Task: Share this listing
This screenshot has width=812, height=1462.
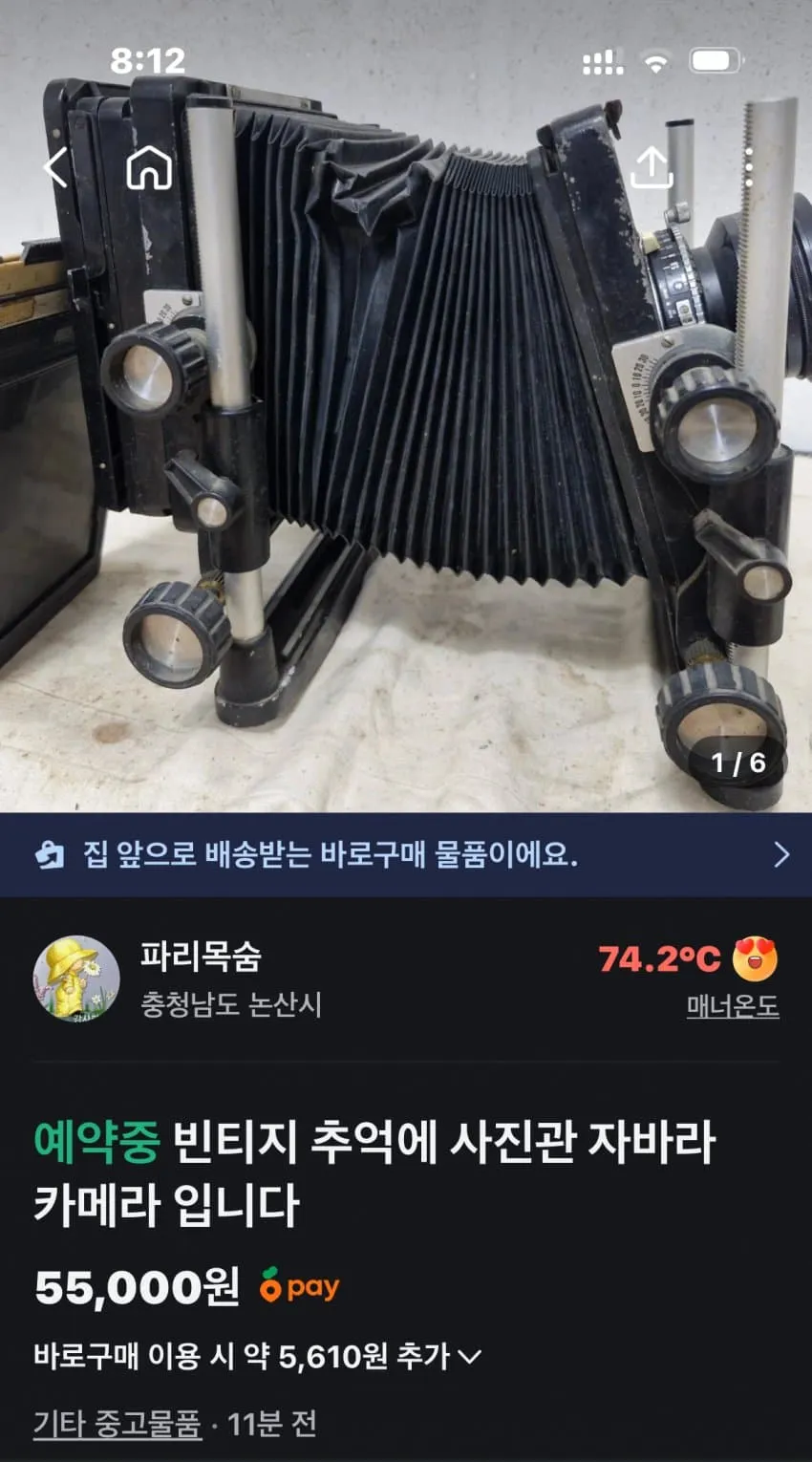Action: pos(652,167)
